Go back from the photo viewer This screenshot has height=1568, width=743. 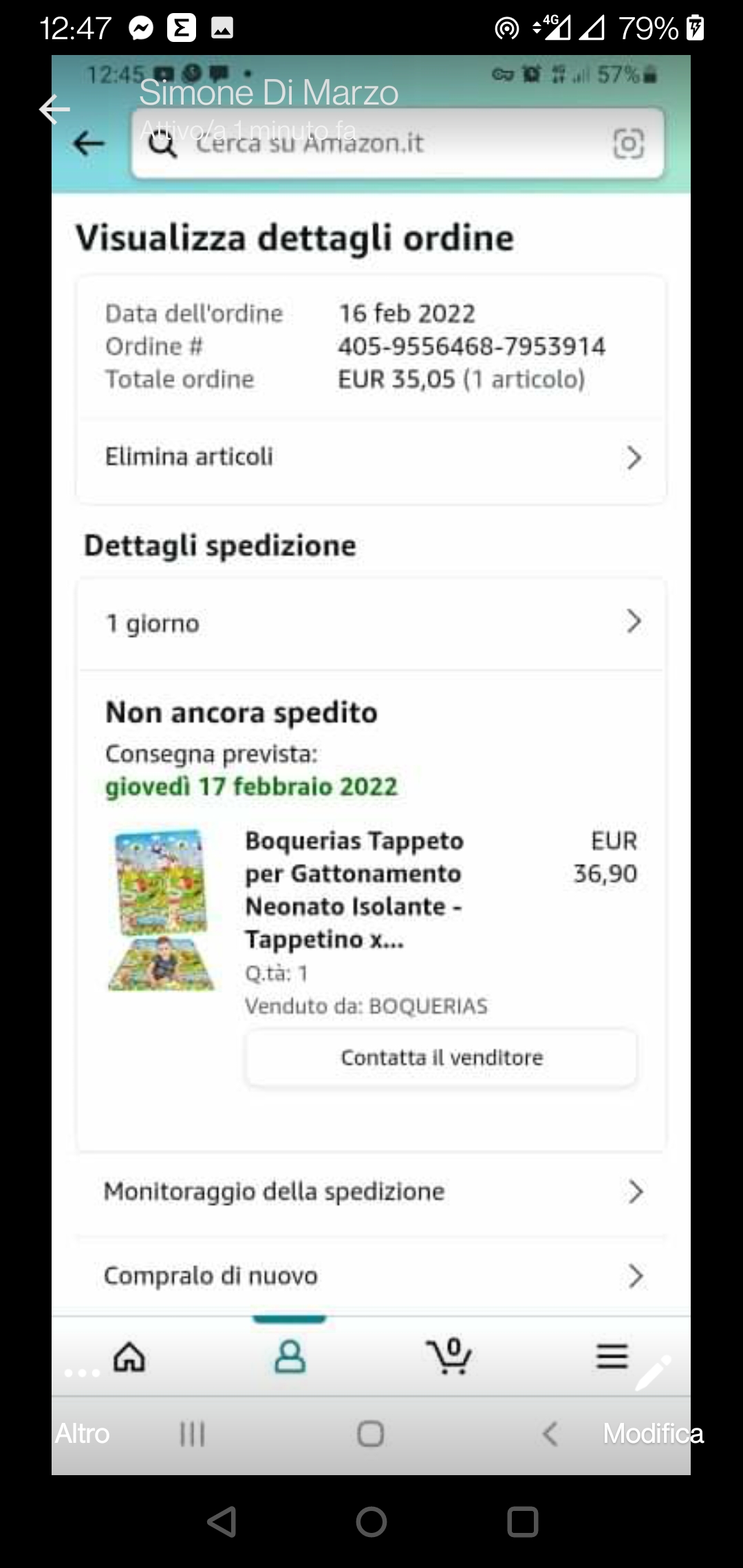pyautogui.click(x=54, y=109)
